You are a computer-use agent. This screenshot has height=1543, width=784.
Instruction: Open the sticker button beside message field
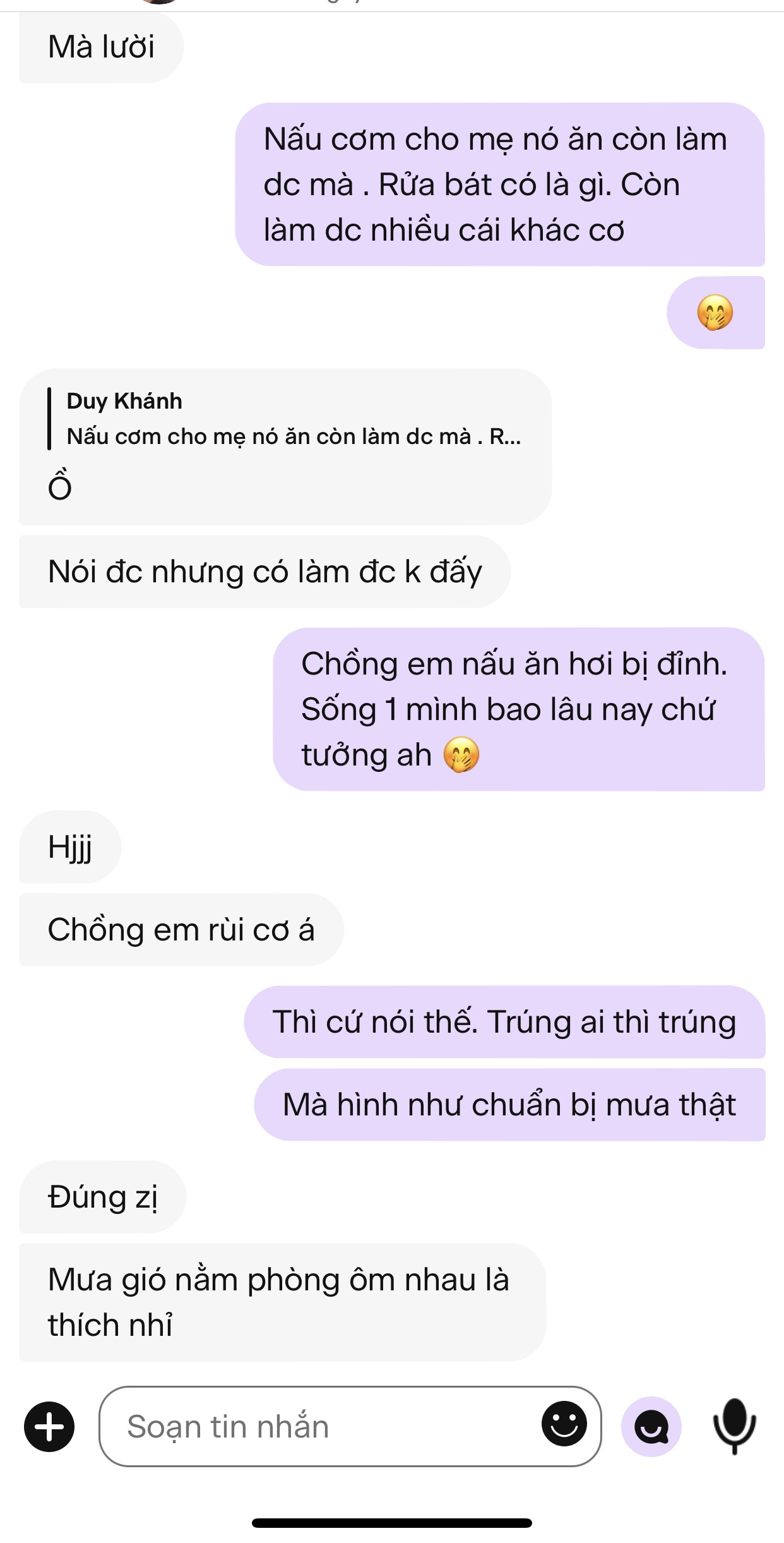coord(651,1426)
